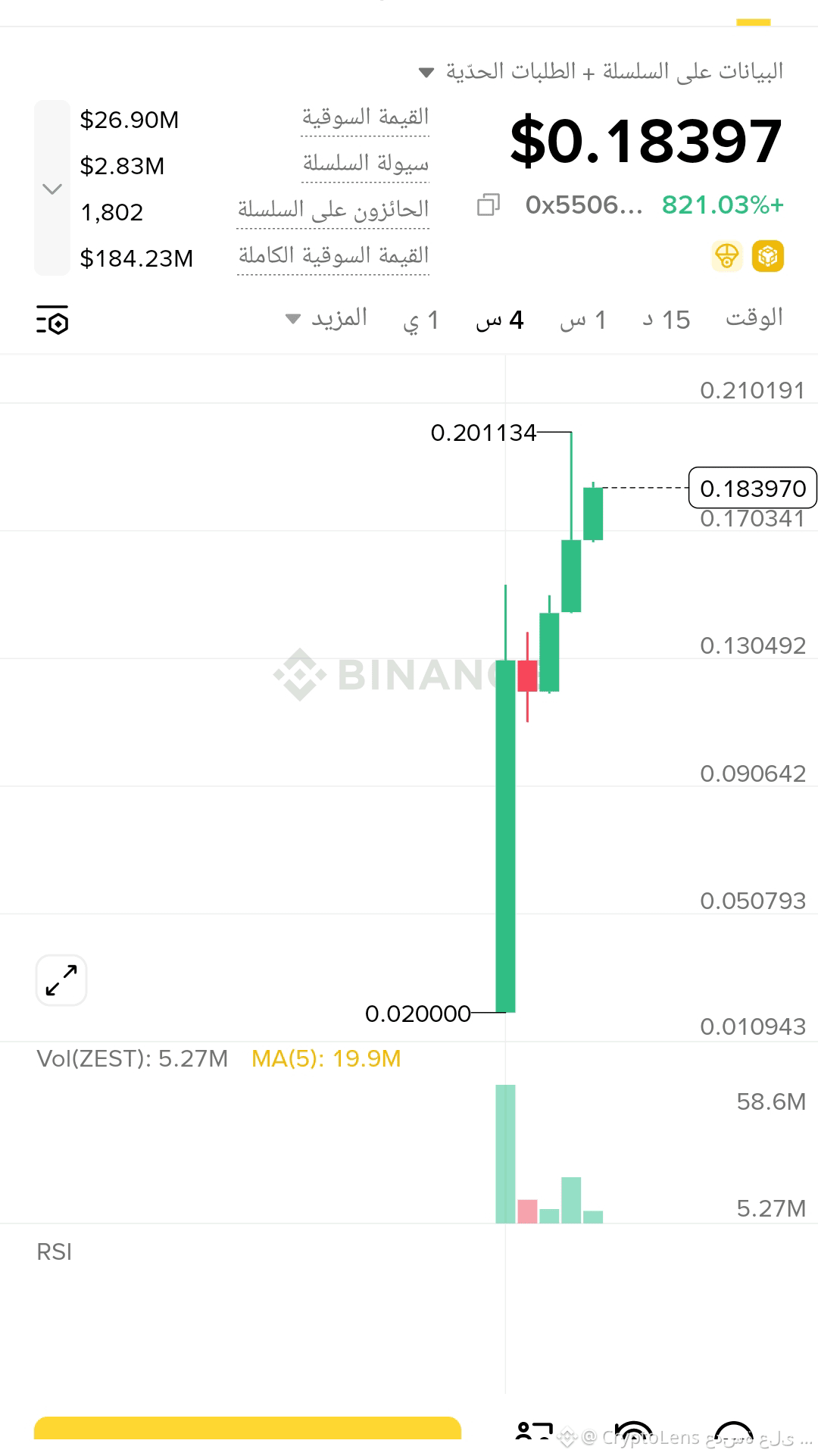Copy the 0x5506 contract address

tap(489, 205)
